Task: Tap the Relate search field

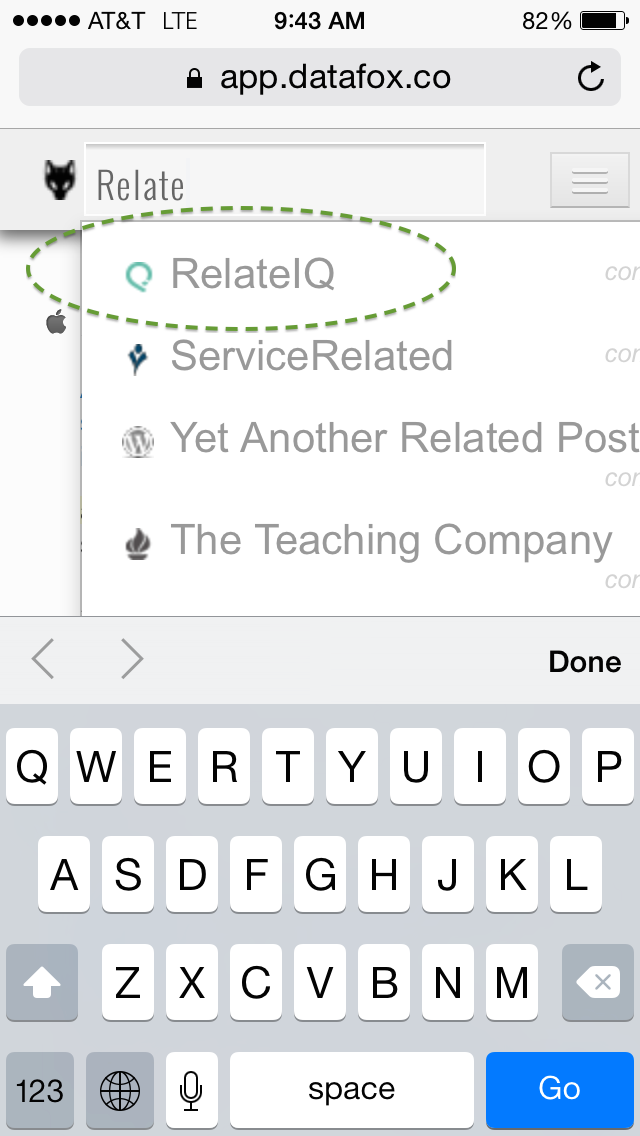Action: pyautogui.click(x=285, y=183)
